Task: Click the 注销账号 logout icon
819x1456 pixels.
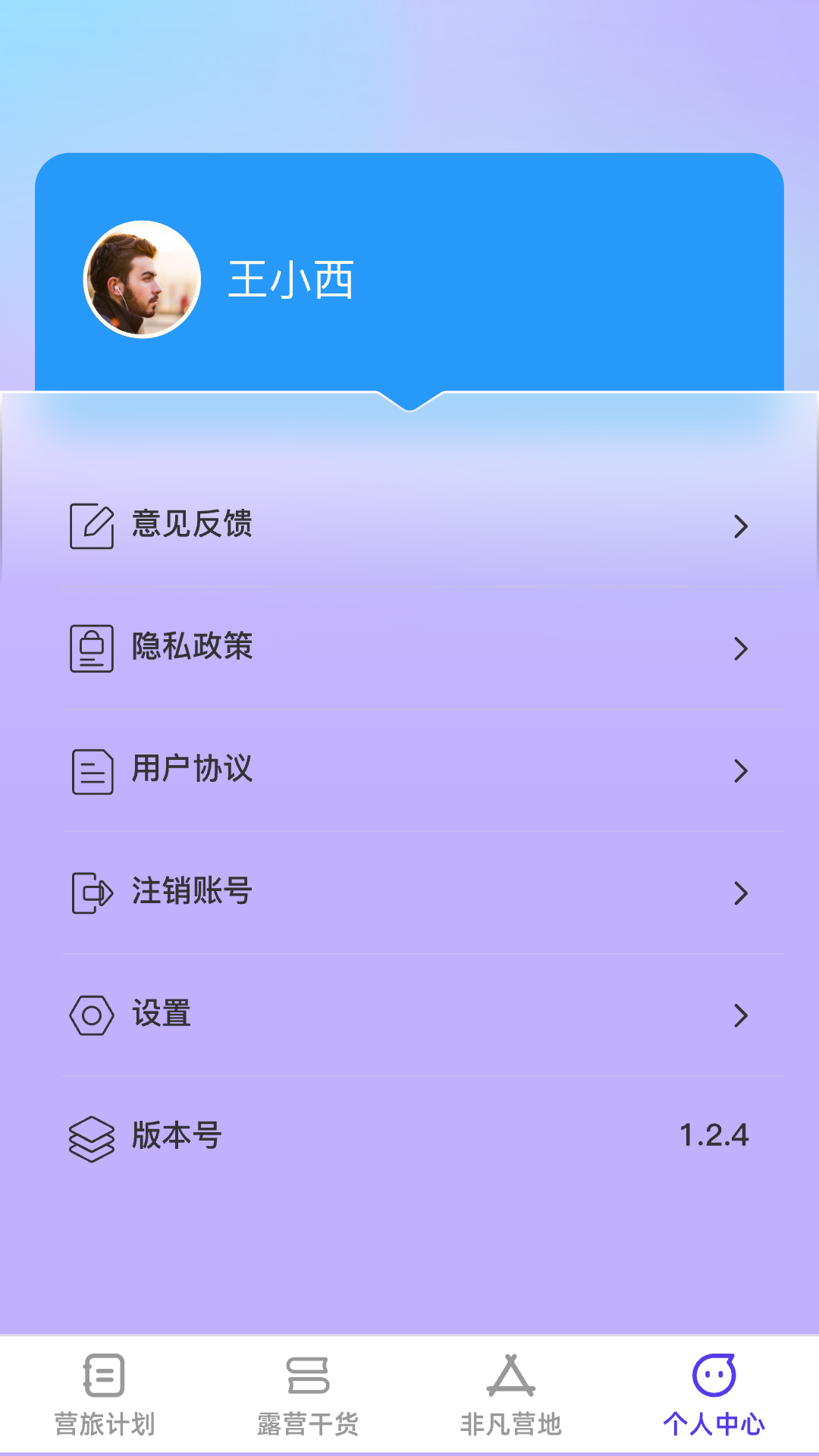Action: tap(92, 893)
